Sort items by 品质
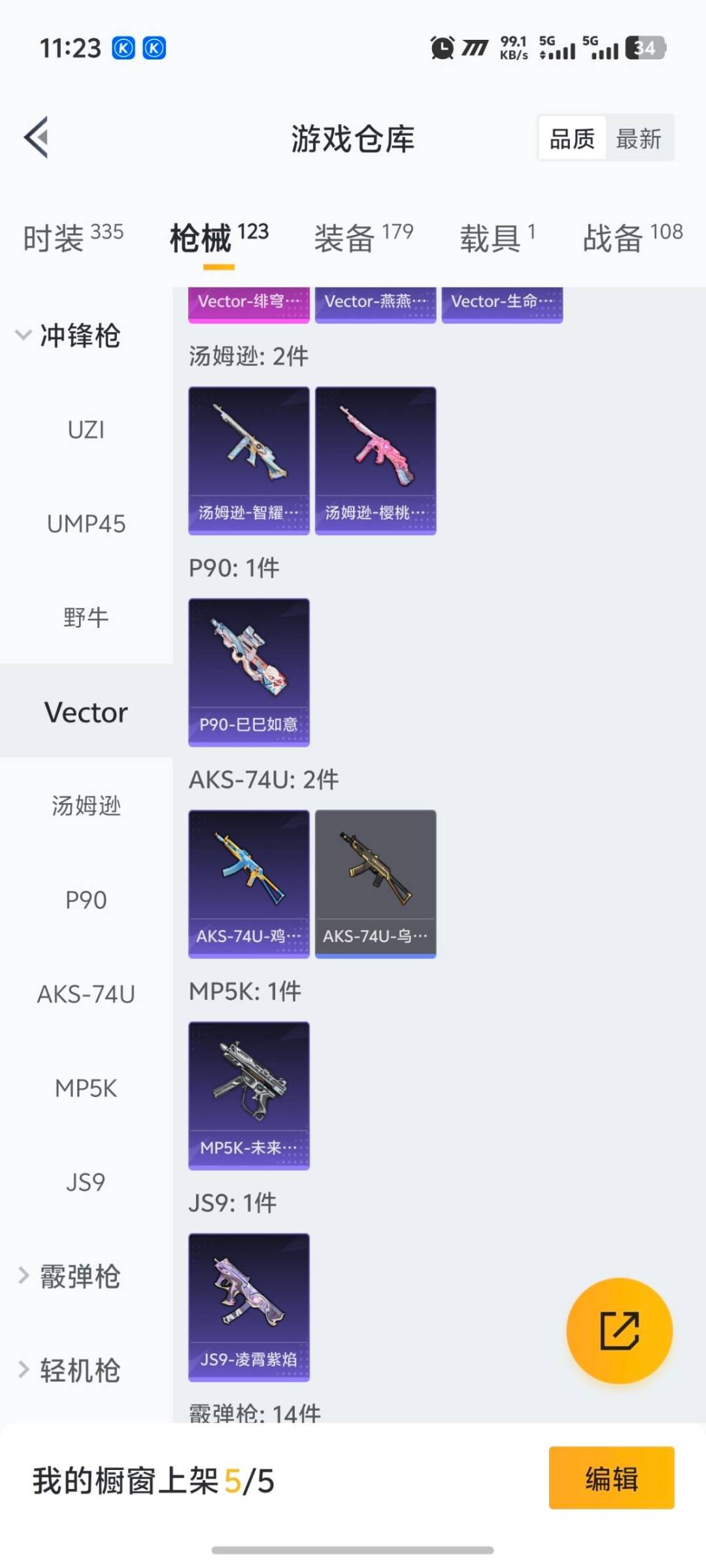 pyautogui.click(x=572, y=139)
